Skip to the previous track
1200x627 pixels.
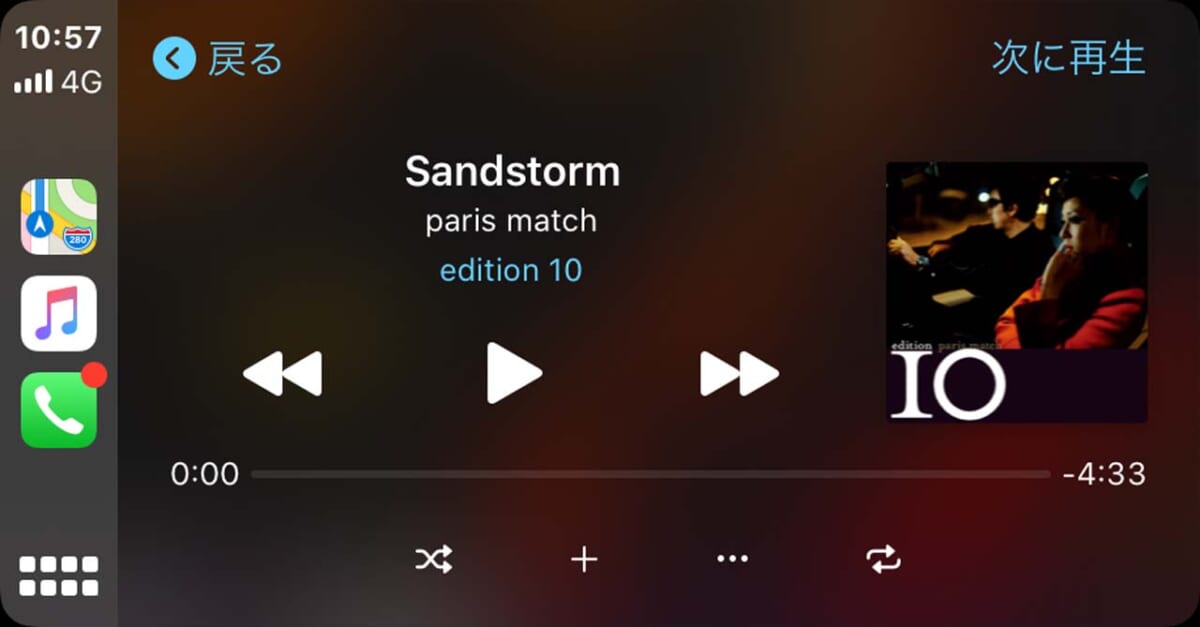(283, 374)
